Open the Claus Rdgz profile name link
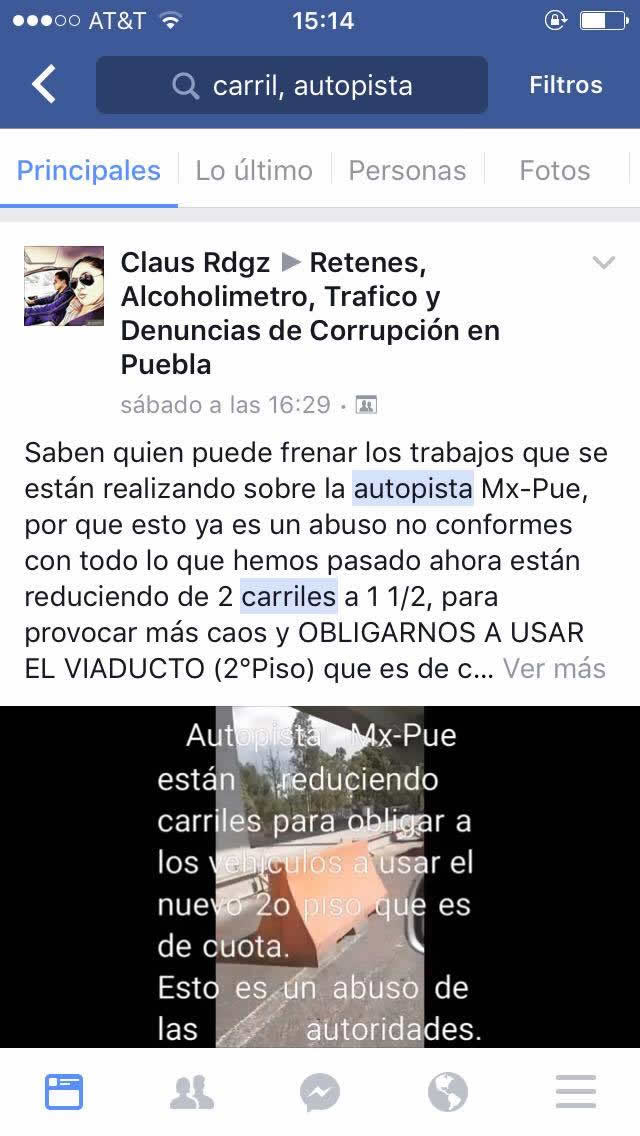Viewport: 640px width, 1136px height. pyautogui.click(x=195, y=263)
